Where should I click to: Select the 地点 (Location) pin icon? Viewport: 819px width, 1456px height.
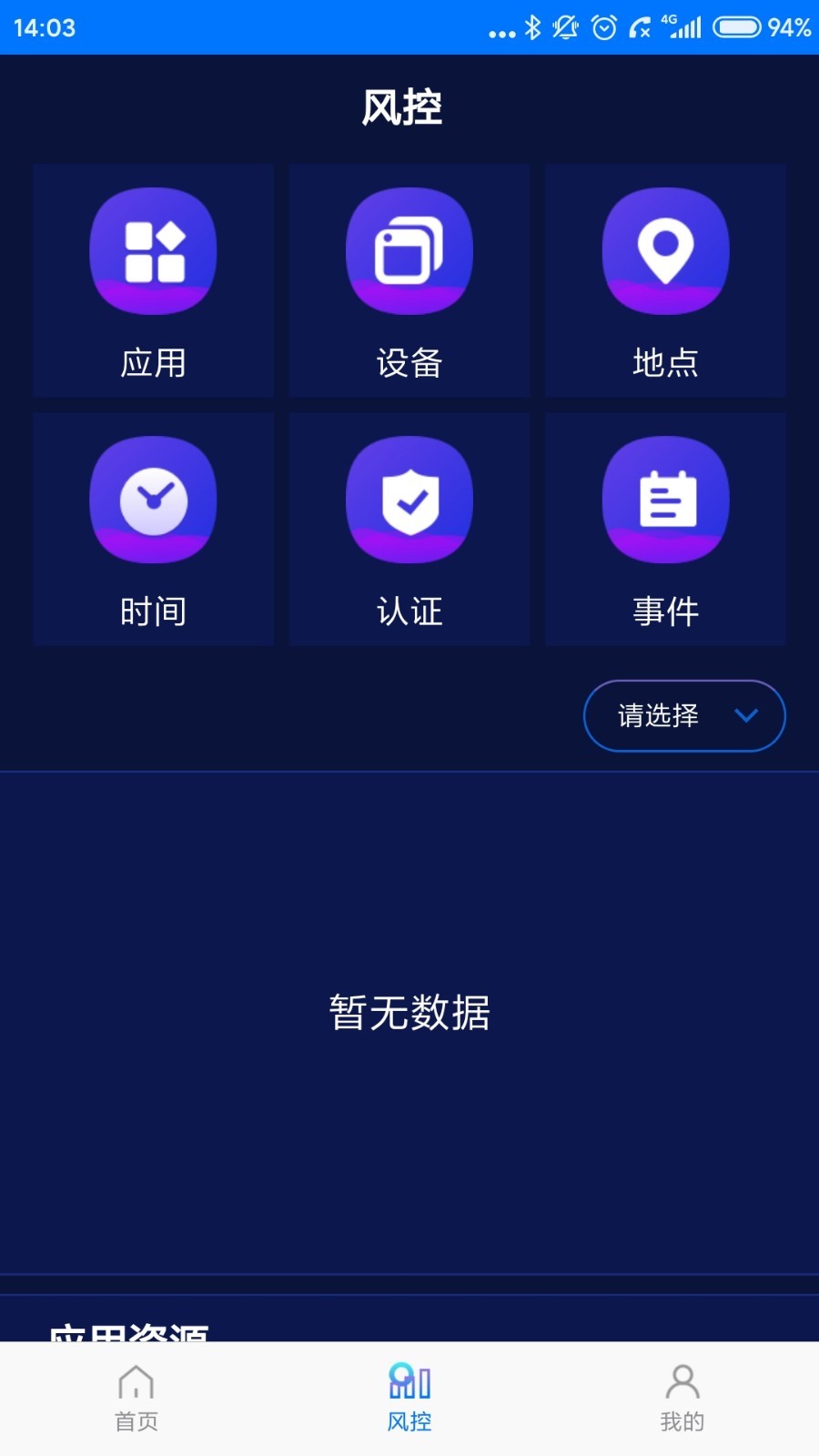point(665,252)
